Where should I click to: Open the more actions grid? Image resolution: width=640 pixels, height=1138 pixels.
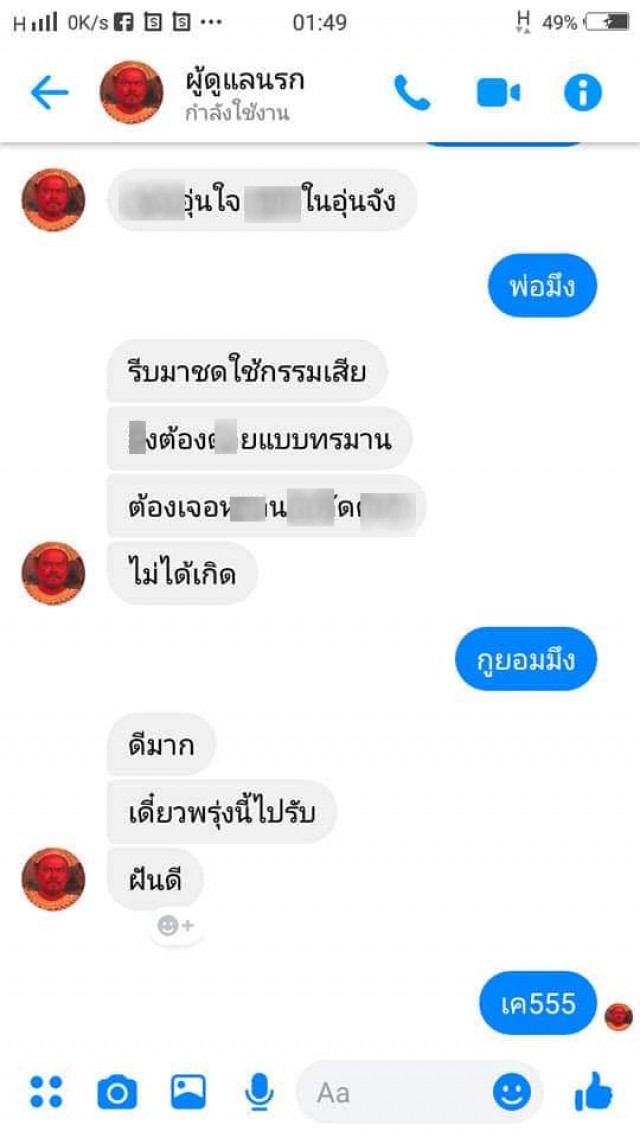click(46, 1092)
